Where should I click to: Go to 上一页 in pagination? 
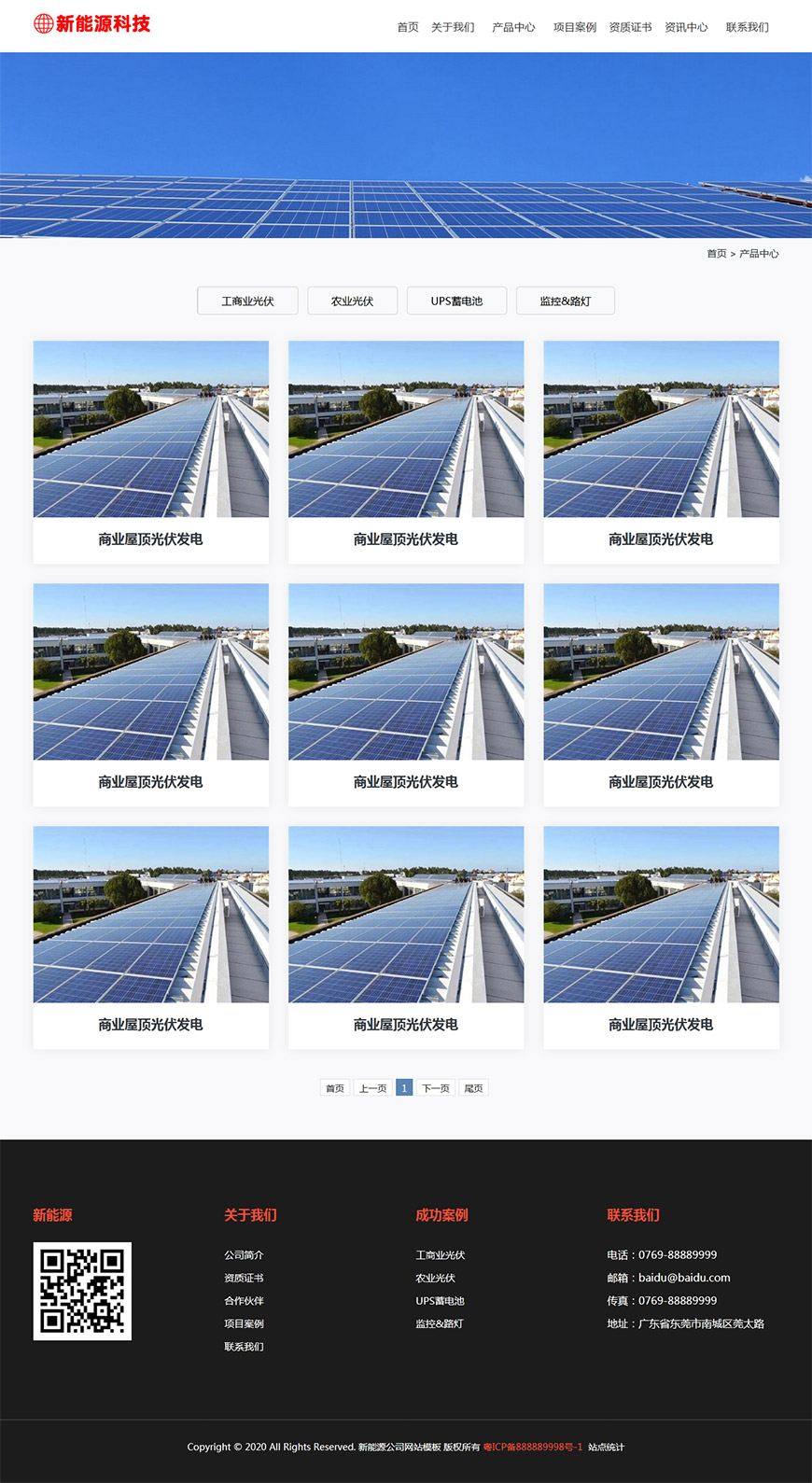tap(373, 1088)
